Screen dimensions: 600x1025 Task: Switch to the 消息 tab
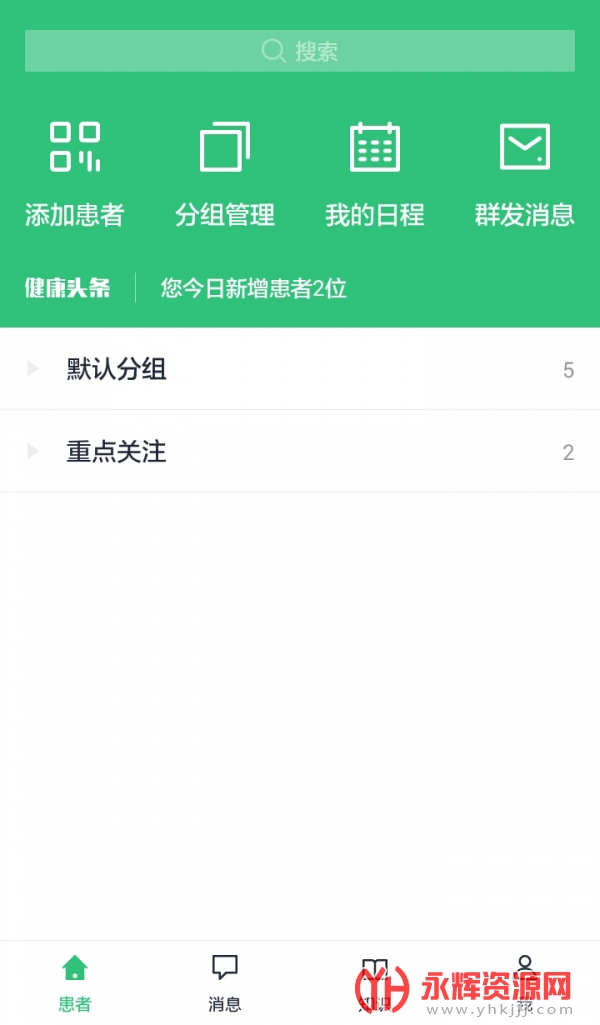pos(225,983)
